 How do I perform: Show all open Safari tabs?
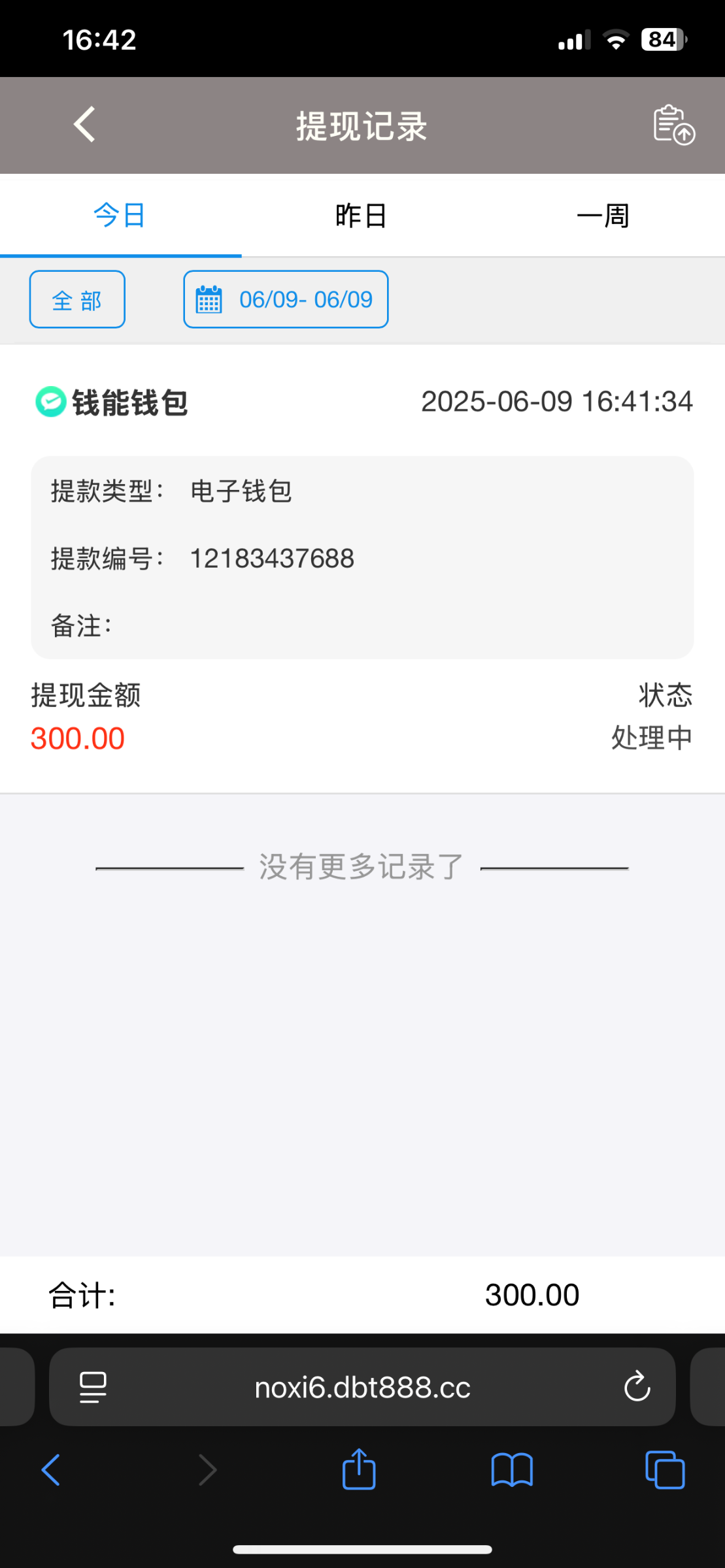pos(665,1471)
